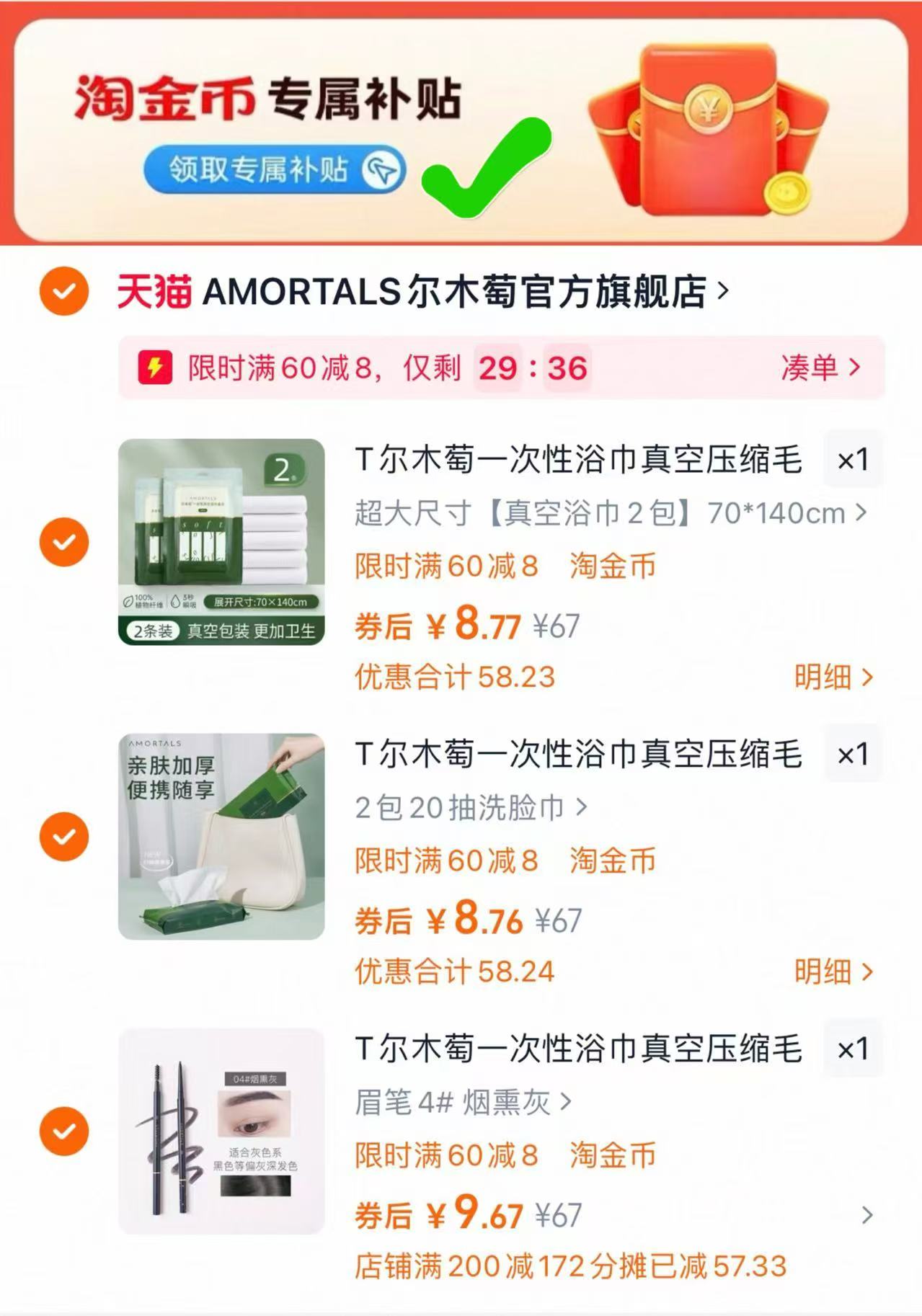Image resolution: width=922 pixels, height=1316 pixels.
Task: Click the orange store checkmark icon
Action: coord(63,291)
